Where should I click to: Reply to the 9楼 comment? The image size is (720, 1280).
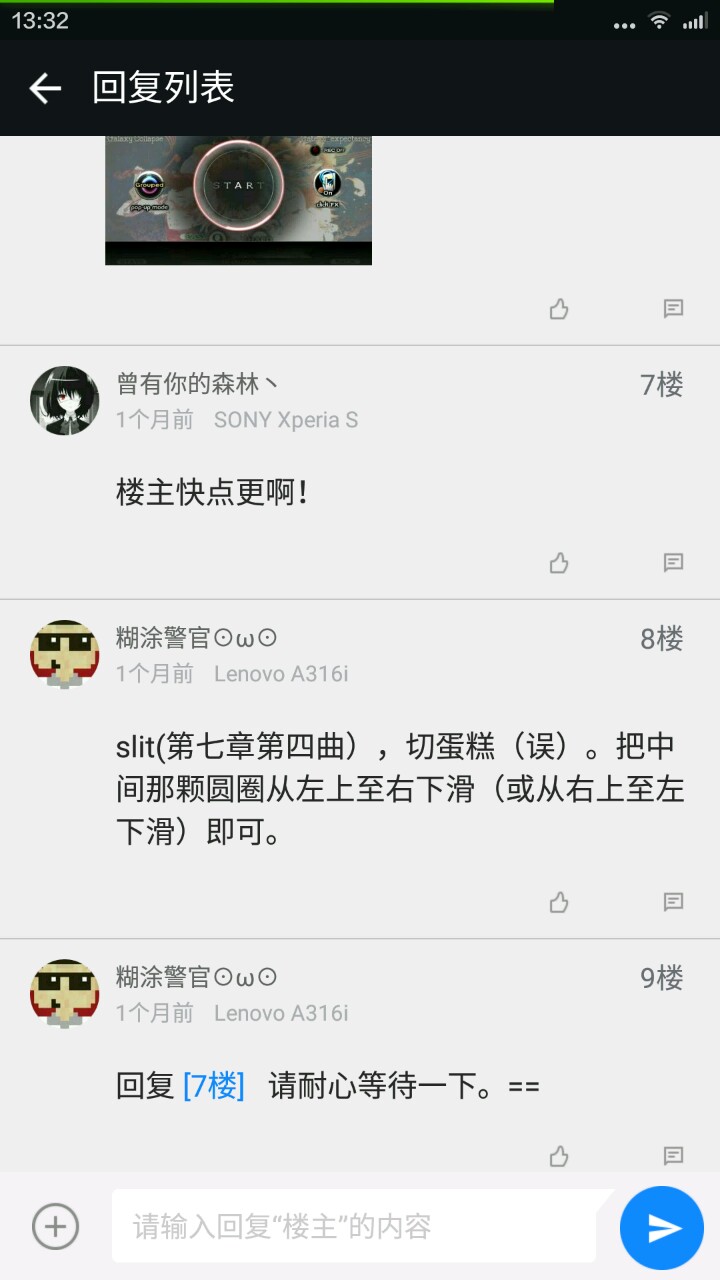[673, 1156]
